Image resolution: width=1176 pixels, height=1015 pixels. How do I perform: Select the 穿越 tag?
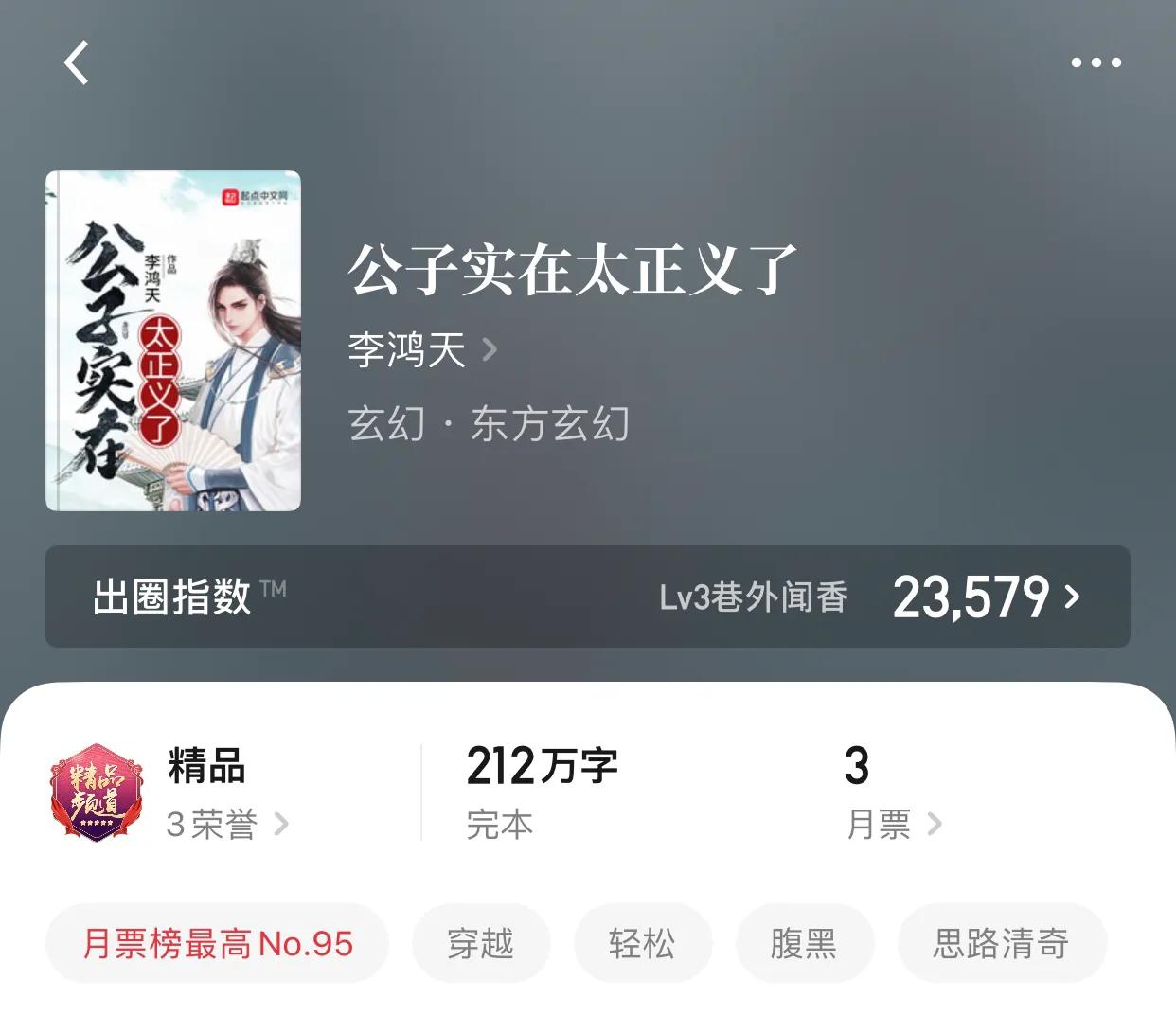point(480,943)
